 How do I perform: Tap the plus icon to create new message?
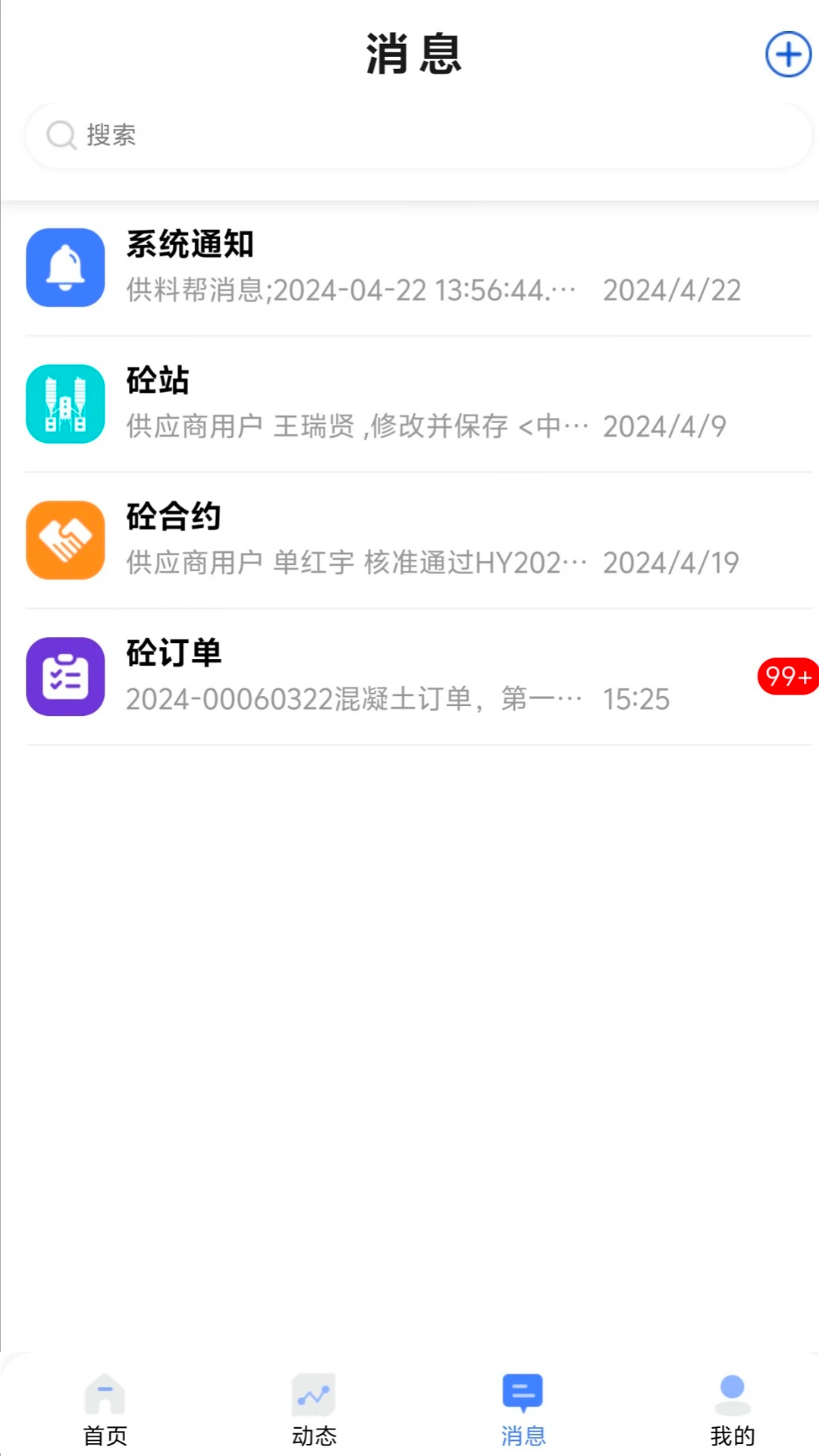(x=787, y=54)
